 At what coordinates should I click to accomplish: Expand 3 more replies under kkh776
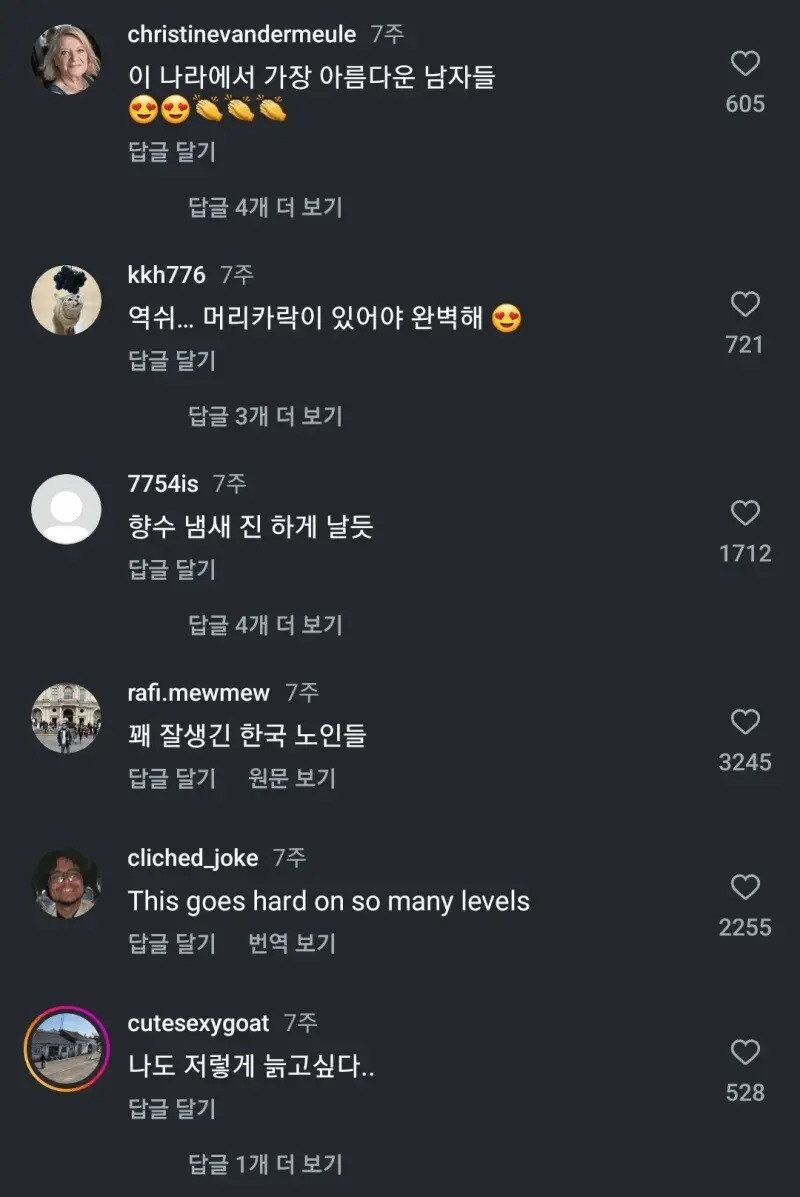point(265,416)
